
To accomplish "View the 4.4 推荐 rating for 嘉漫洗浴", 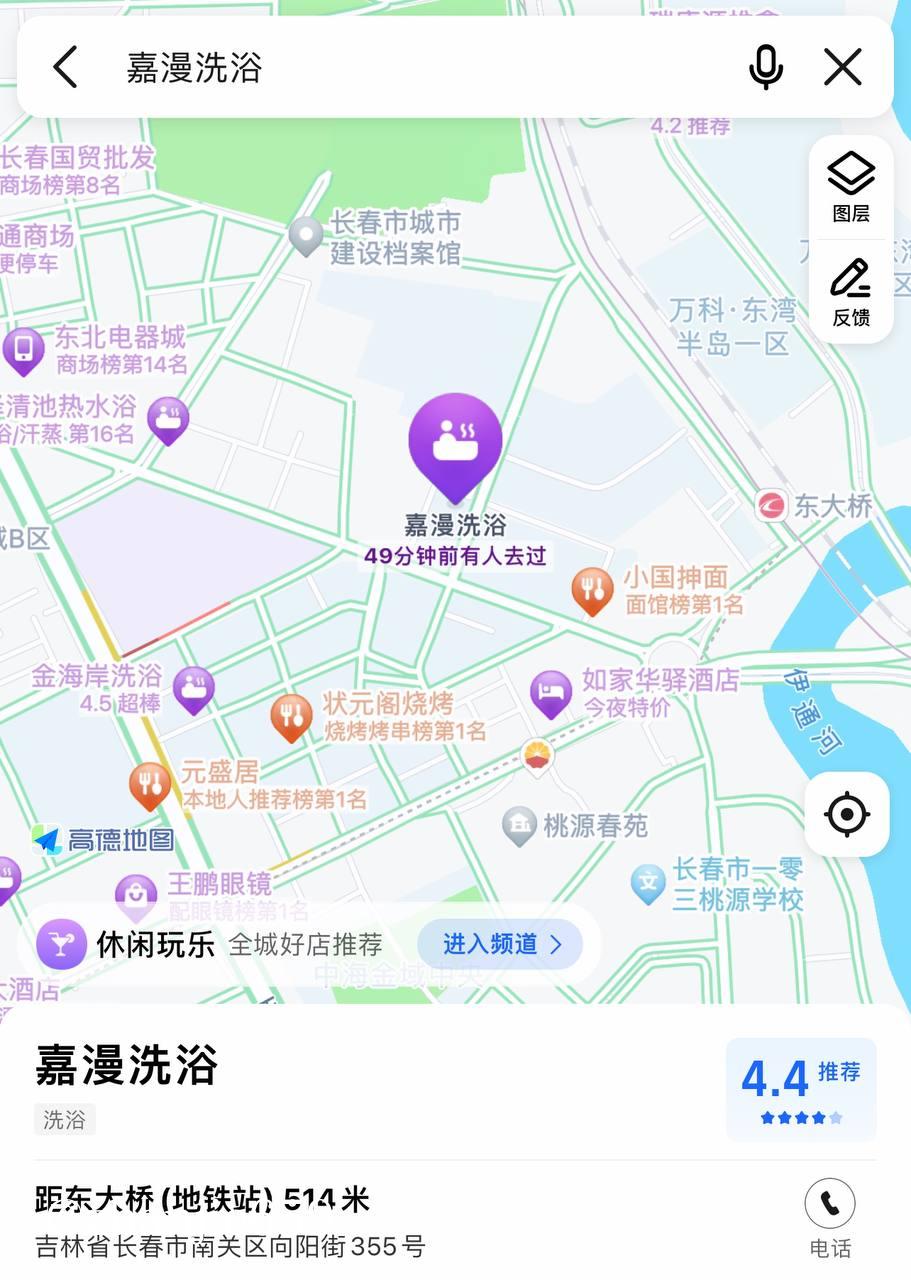I will pyautogui.click(x=801, y=1089).
